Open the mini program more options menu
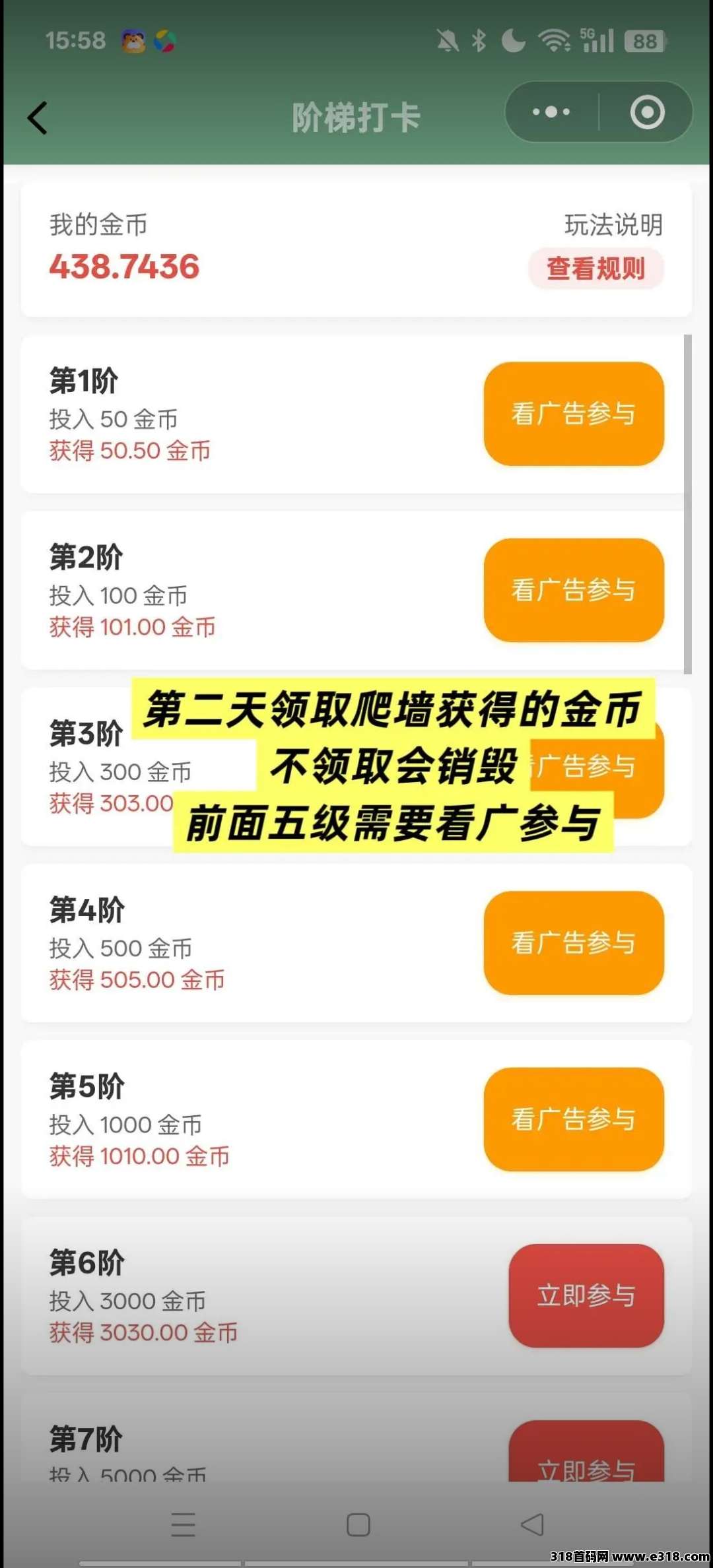The width and height of the screenshot is (713, 1568). (x=551, y=112)
